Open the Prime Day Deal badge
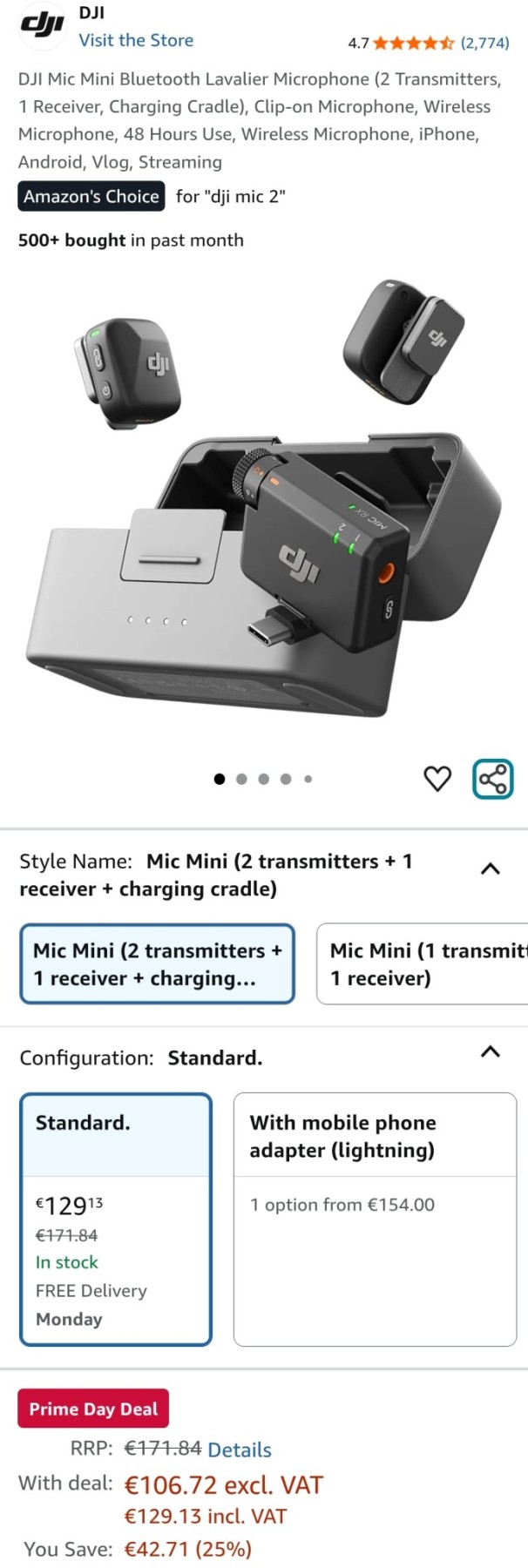This screenshot has height=1568, width=528. click(x=93, y=1409)
